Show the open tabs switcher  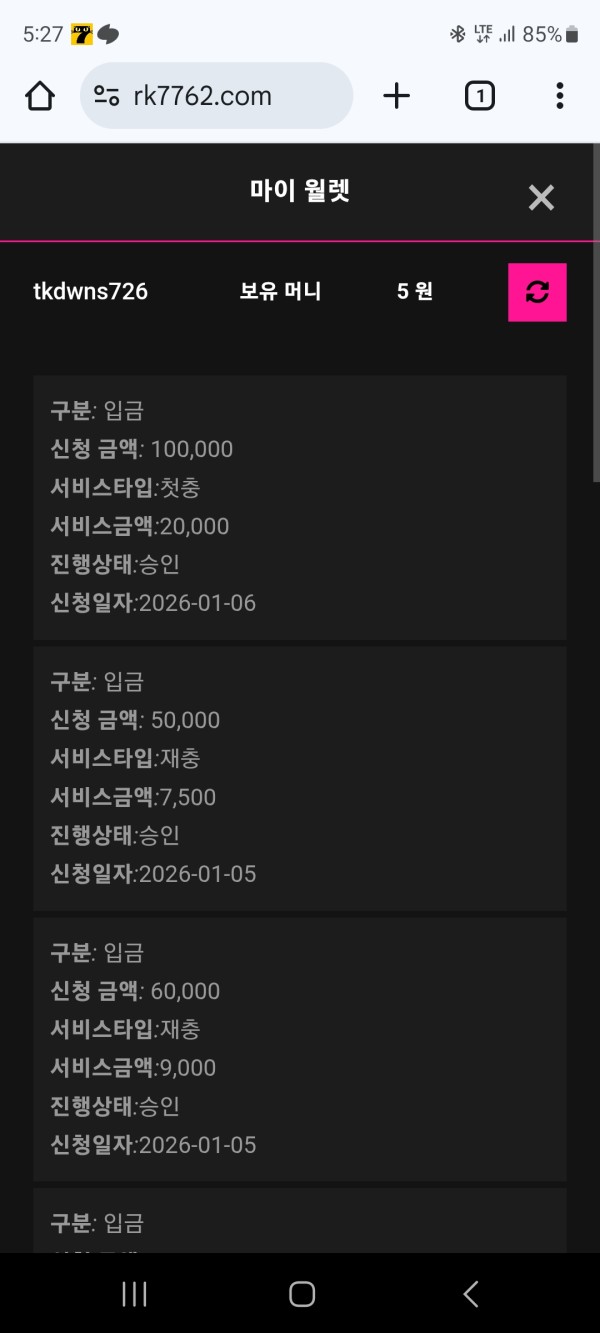479,96
